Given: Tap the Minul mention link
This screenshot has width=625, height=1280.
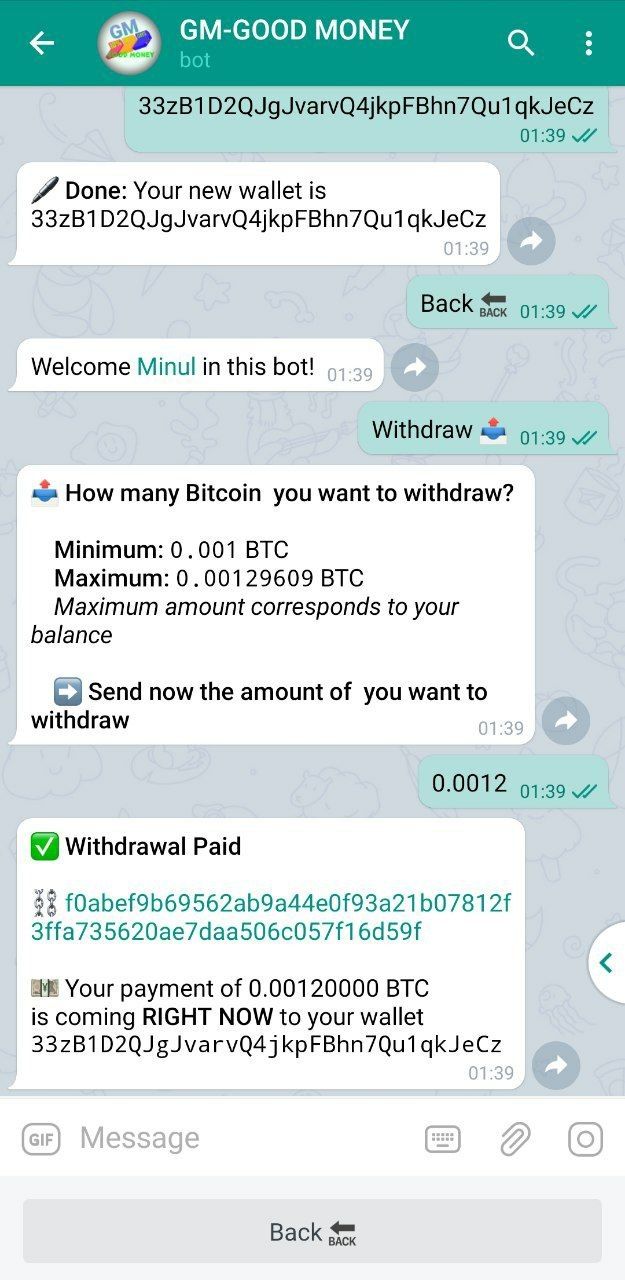Looking at the screenshot, I should coord(166,366).
